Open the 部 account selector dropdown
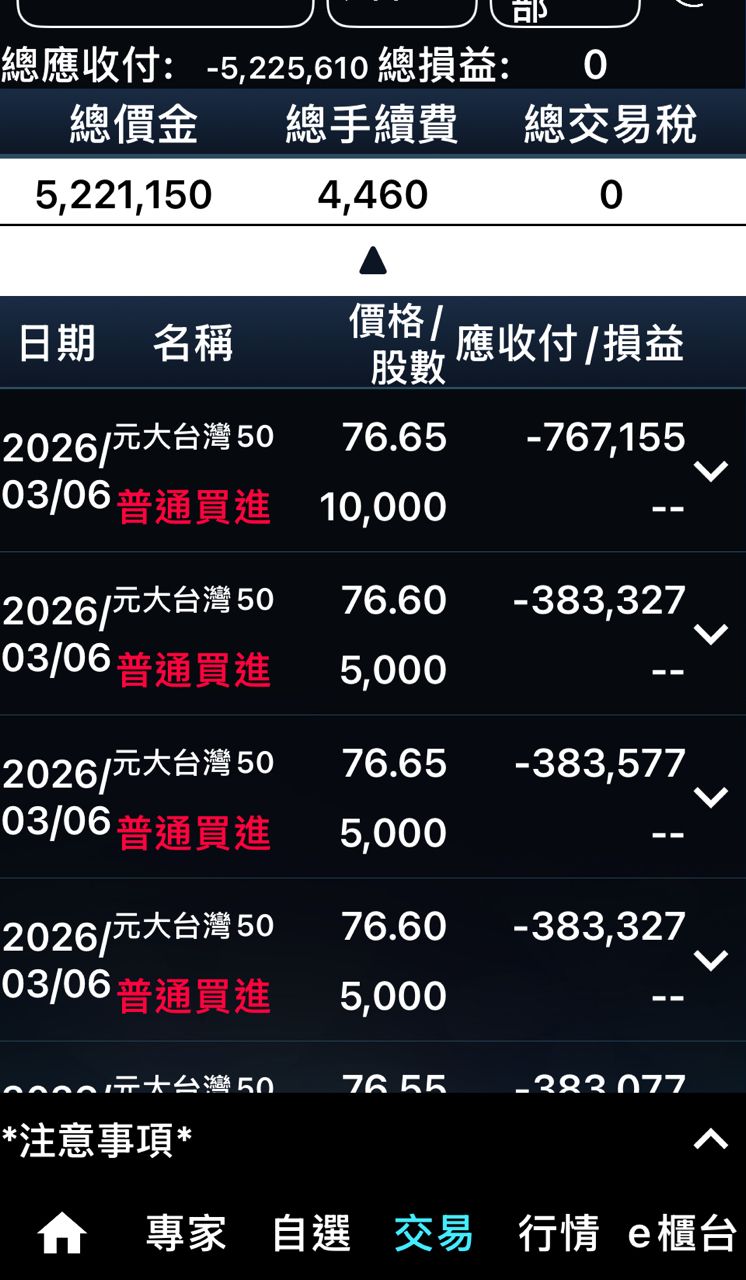The image size is (746, 1280). point(563,12)
